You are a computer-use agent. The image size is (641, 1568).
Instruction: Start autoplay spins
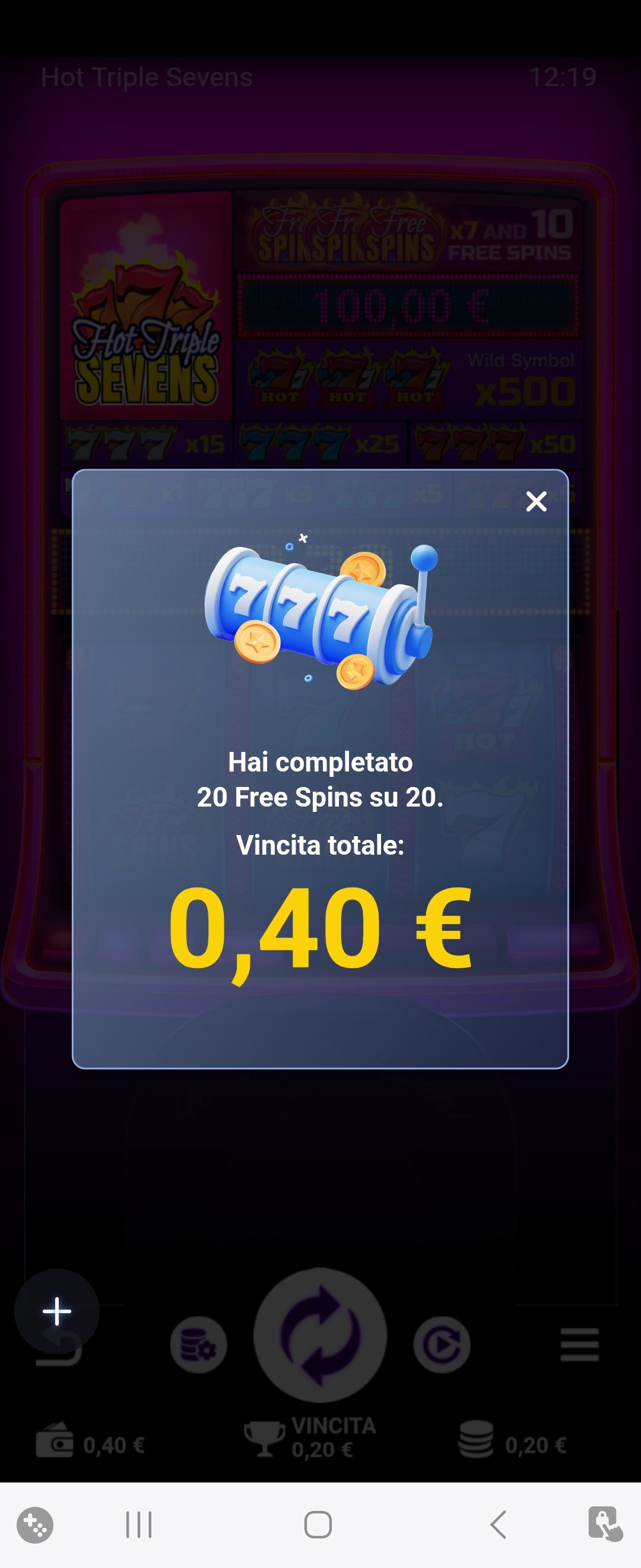(442, 1345)
